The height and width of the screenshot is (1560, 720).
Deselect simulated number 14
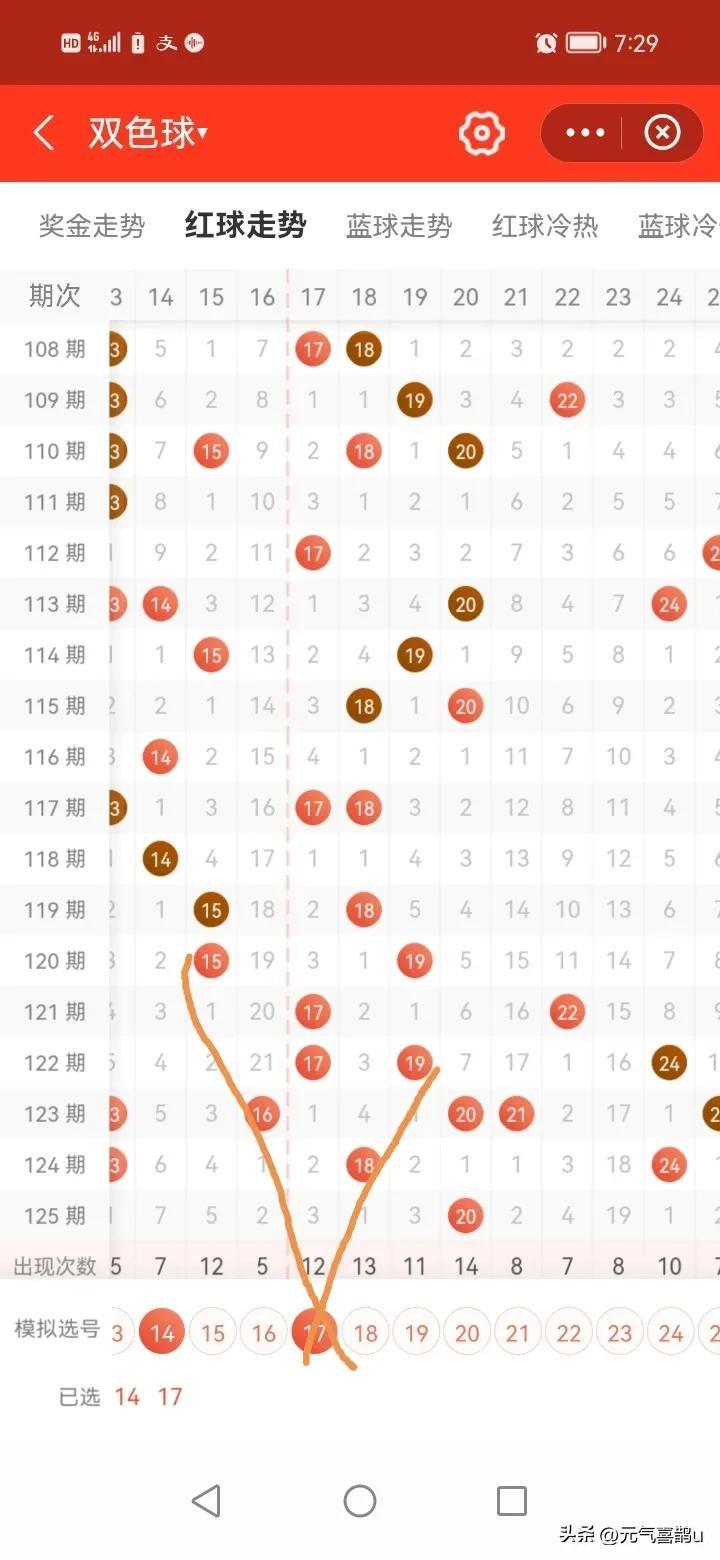tap(162, 1333)
